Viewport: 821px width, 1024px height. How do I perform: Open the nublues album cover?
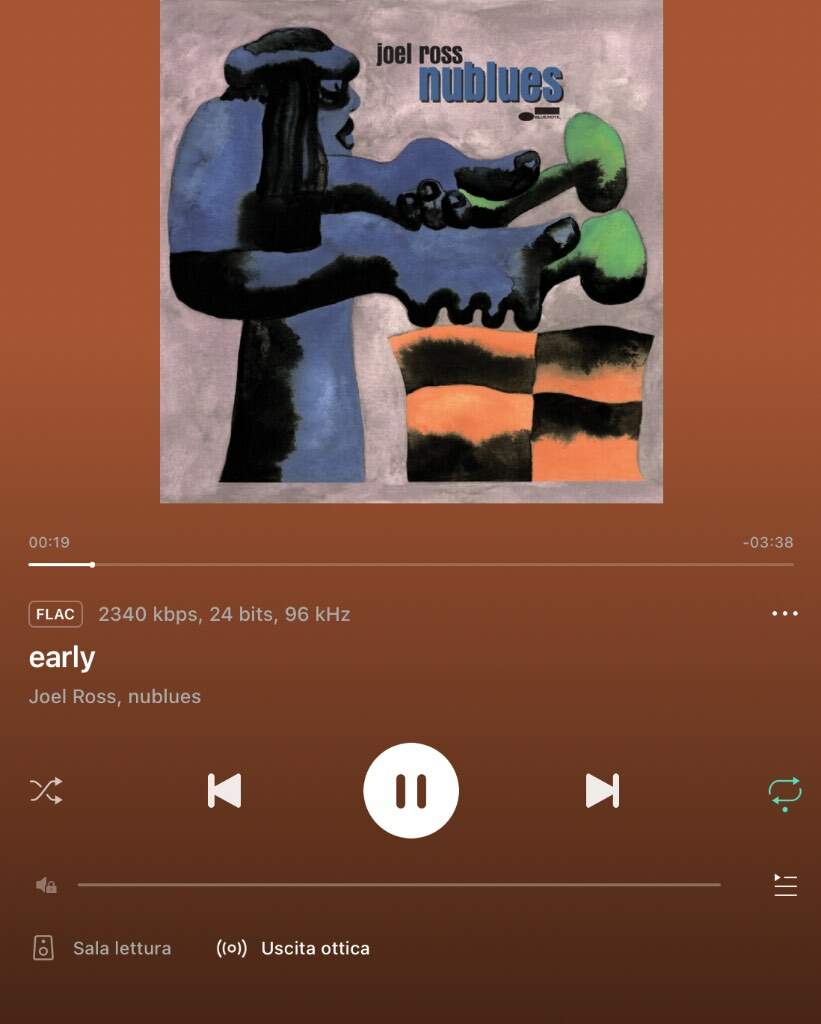[x=411, y=250]
